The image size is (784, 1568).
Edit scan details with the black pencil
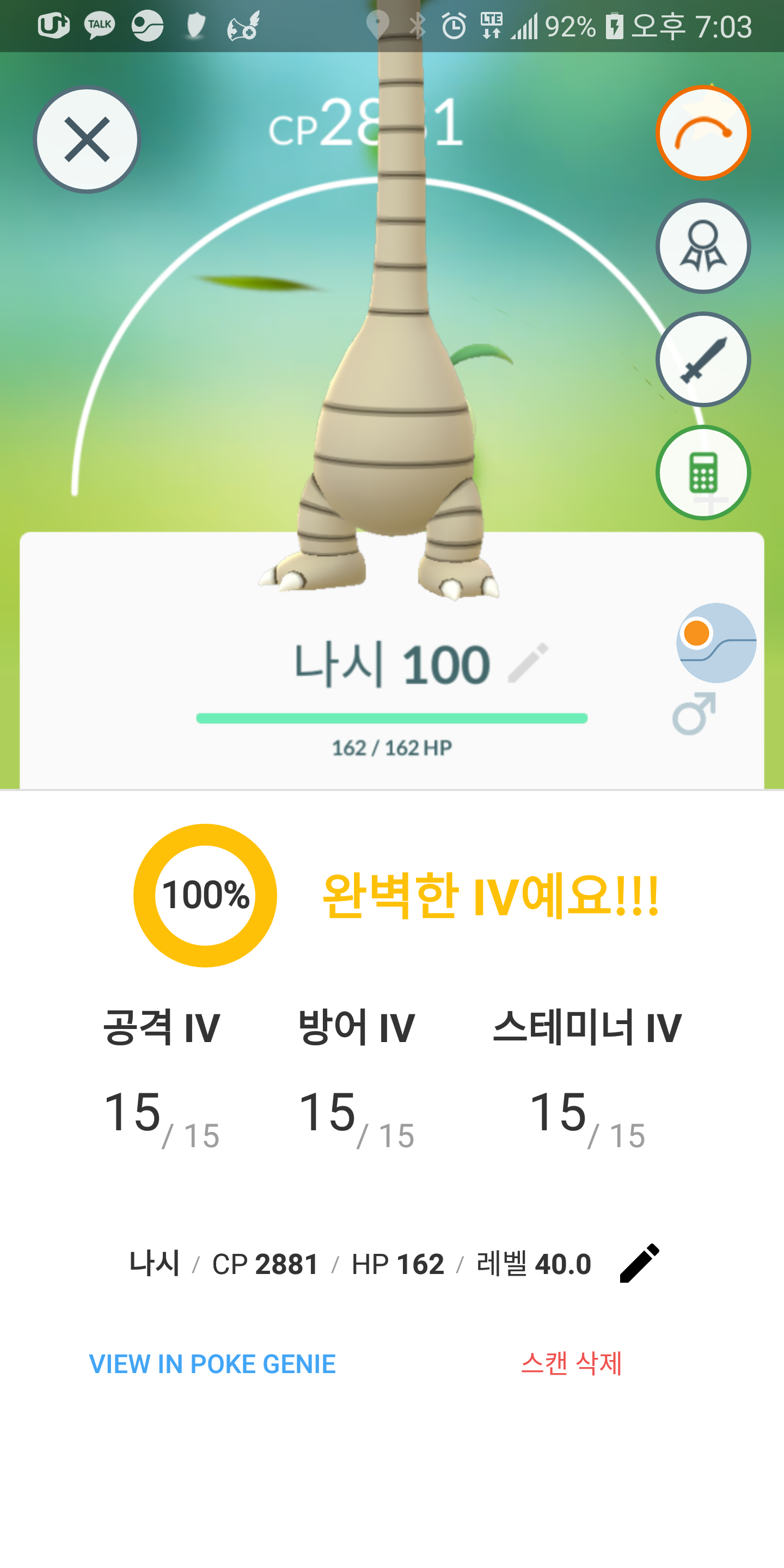(x=639, y=1263)
